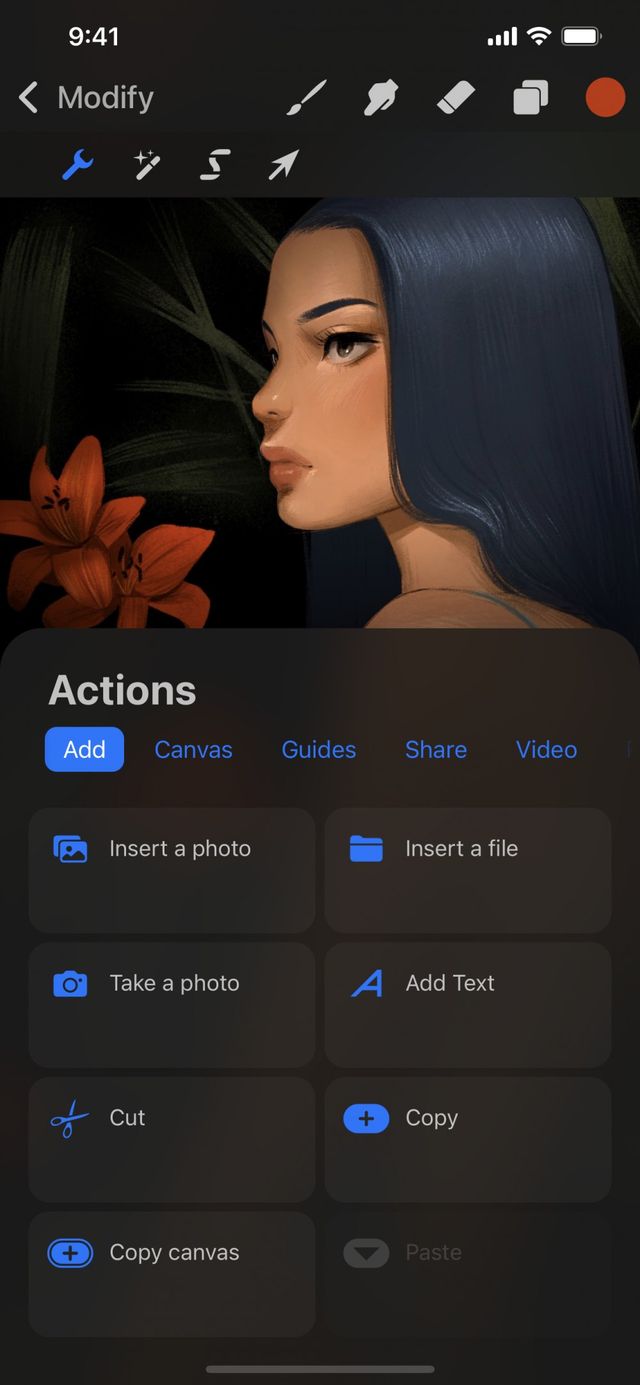
Task: Switch to the Canvas tab
Action: tap(193, 750)
